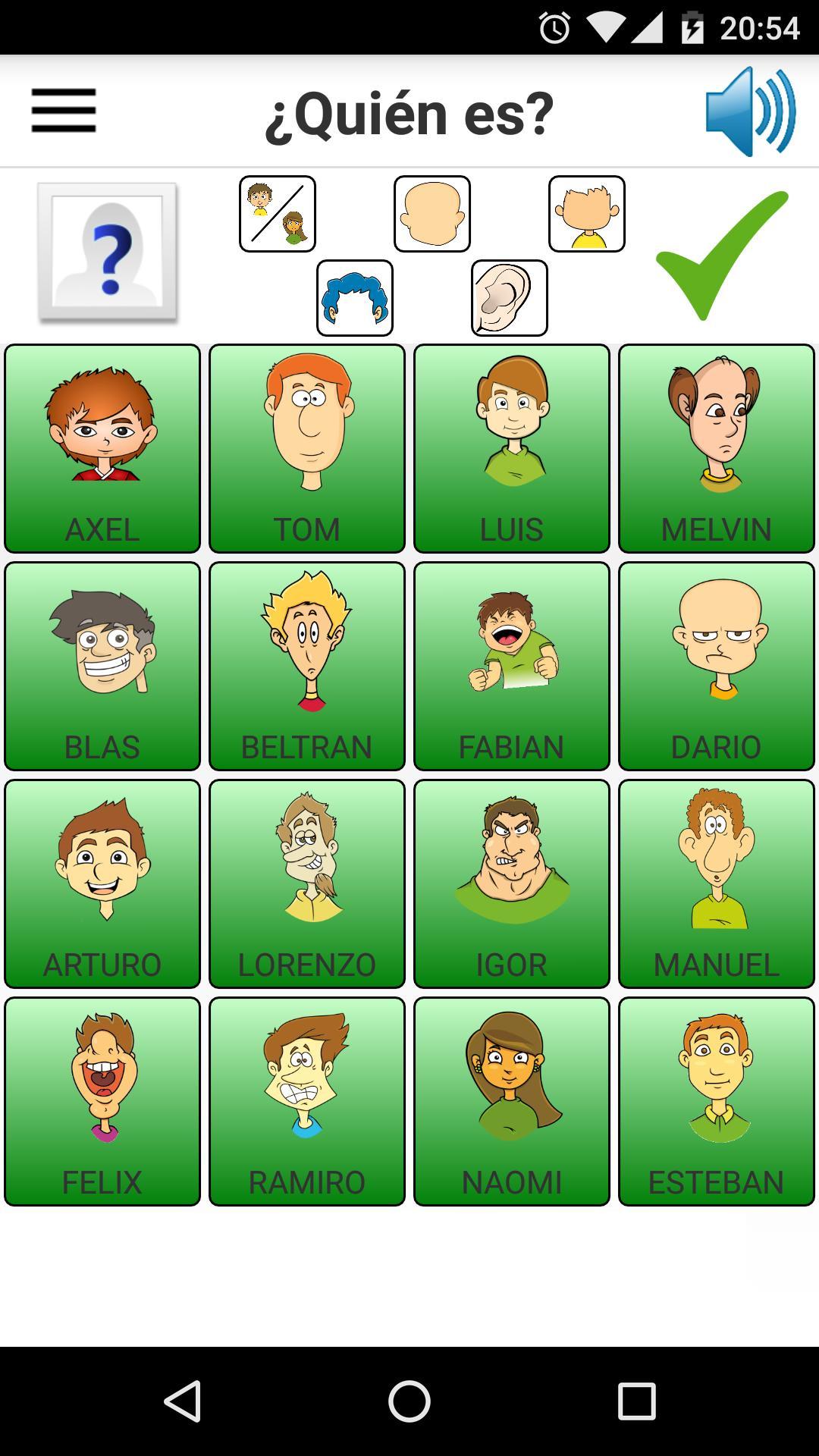Image resolution: width=819 pixels, height=1456 pixels.
Task: Select the BLAS character card
Action: coord(102,667)
